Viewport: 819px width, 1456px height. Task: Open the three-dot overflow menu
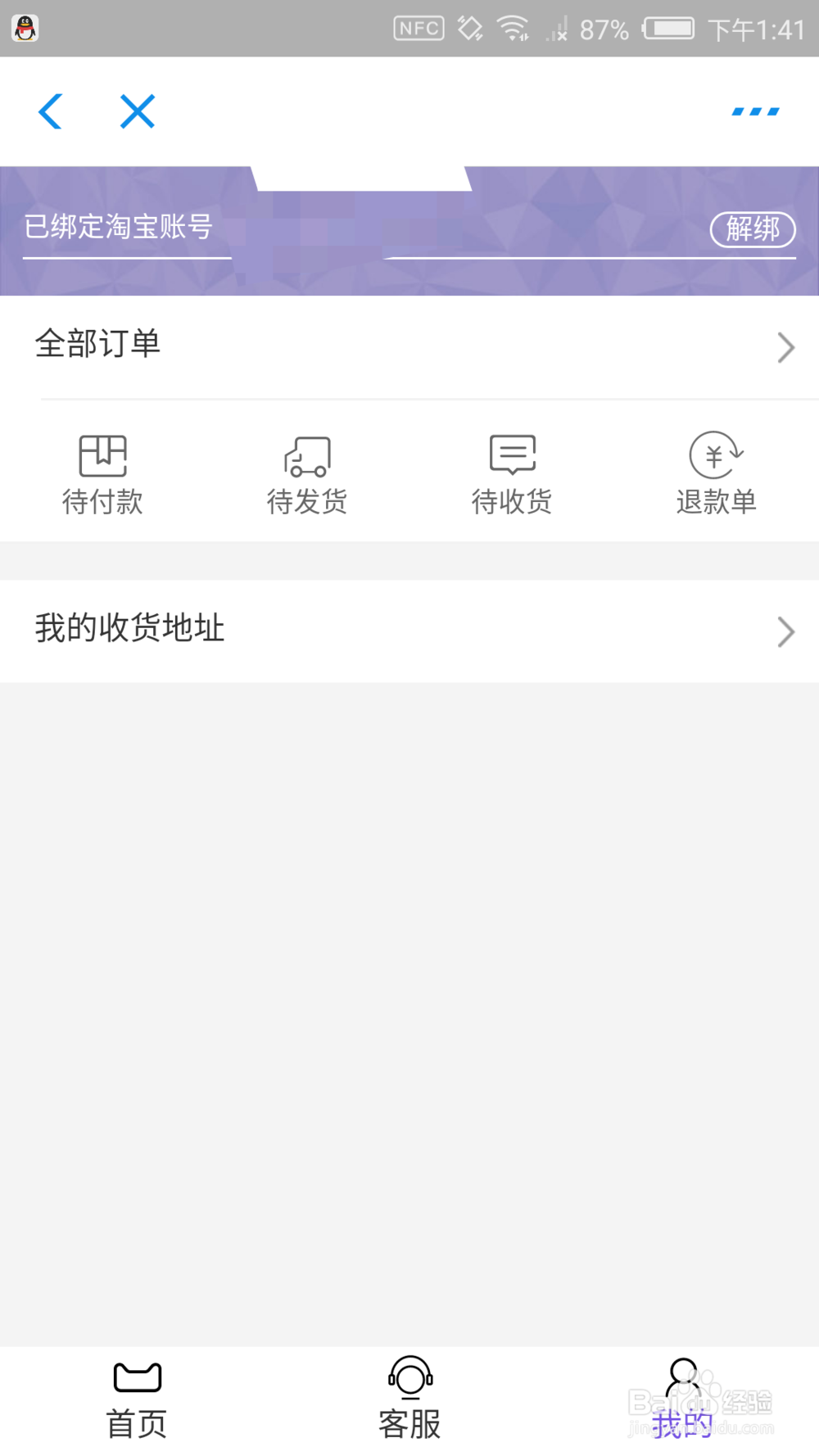pos(755,111)
